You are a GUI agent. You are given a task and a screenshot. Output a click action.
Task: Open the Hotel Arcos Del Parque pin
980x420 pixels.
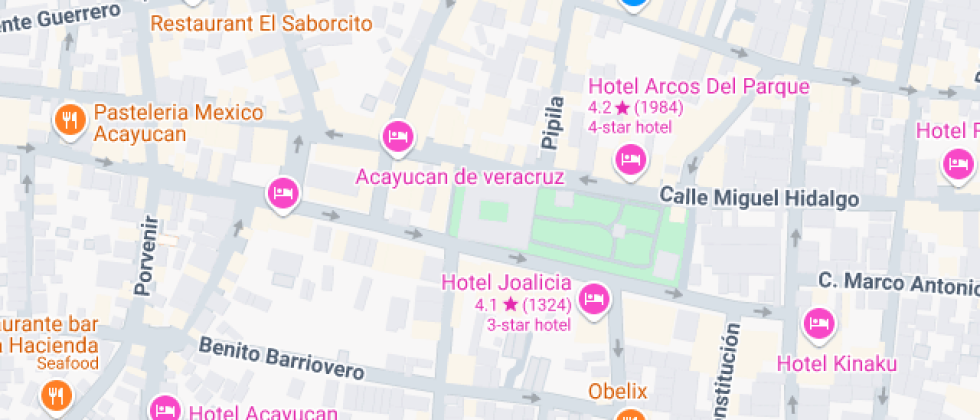(630, 158)
